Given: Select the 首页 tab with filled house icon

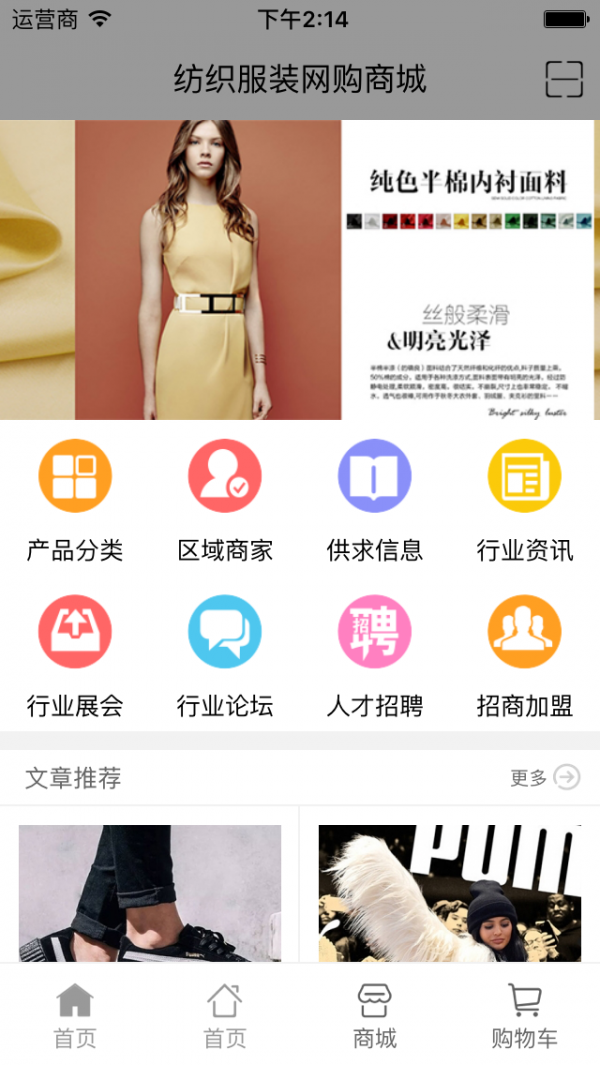Looking at the screenshot, I should click(x=75, y=1015).
